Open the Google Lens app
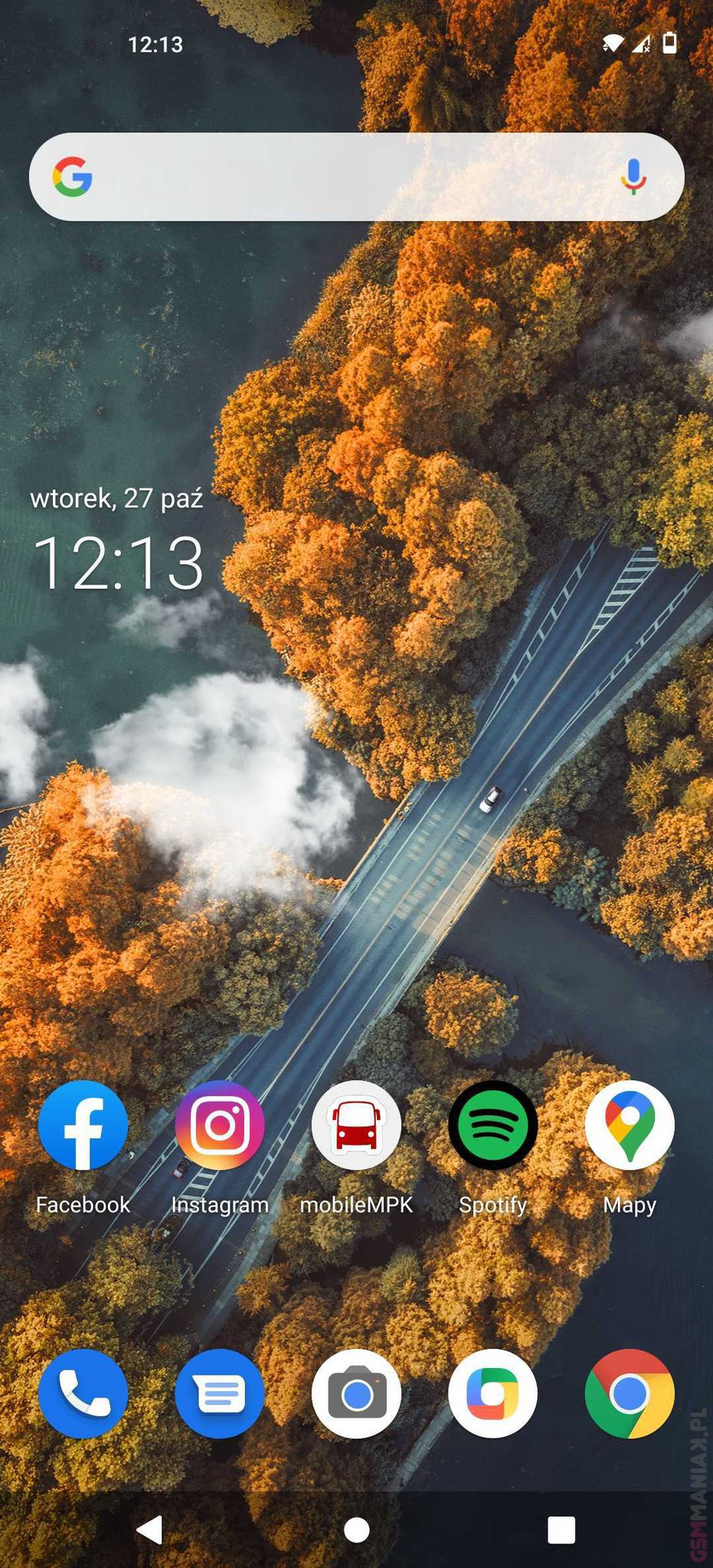This screenshot has width=713, height=1568. pyautogui.click(x=492, y=1394)
